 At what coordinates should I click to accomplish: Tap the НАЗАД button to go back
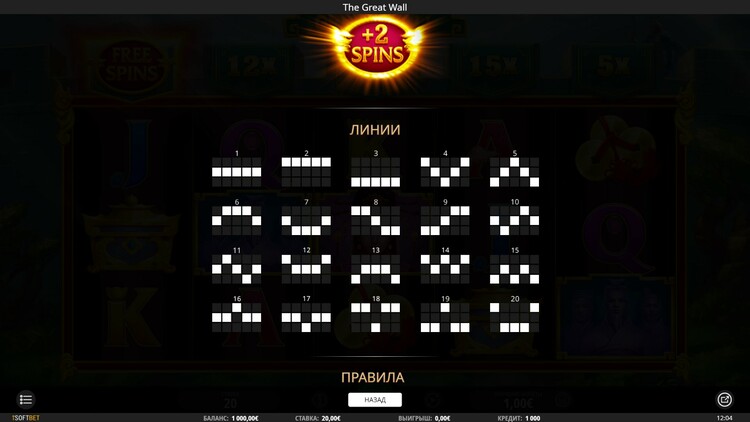coord(375,399)
